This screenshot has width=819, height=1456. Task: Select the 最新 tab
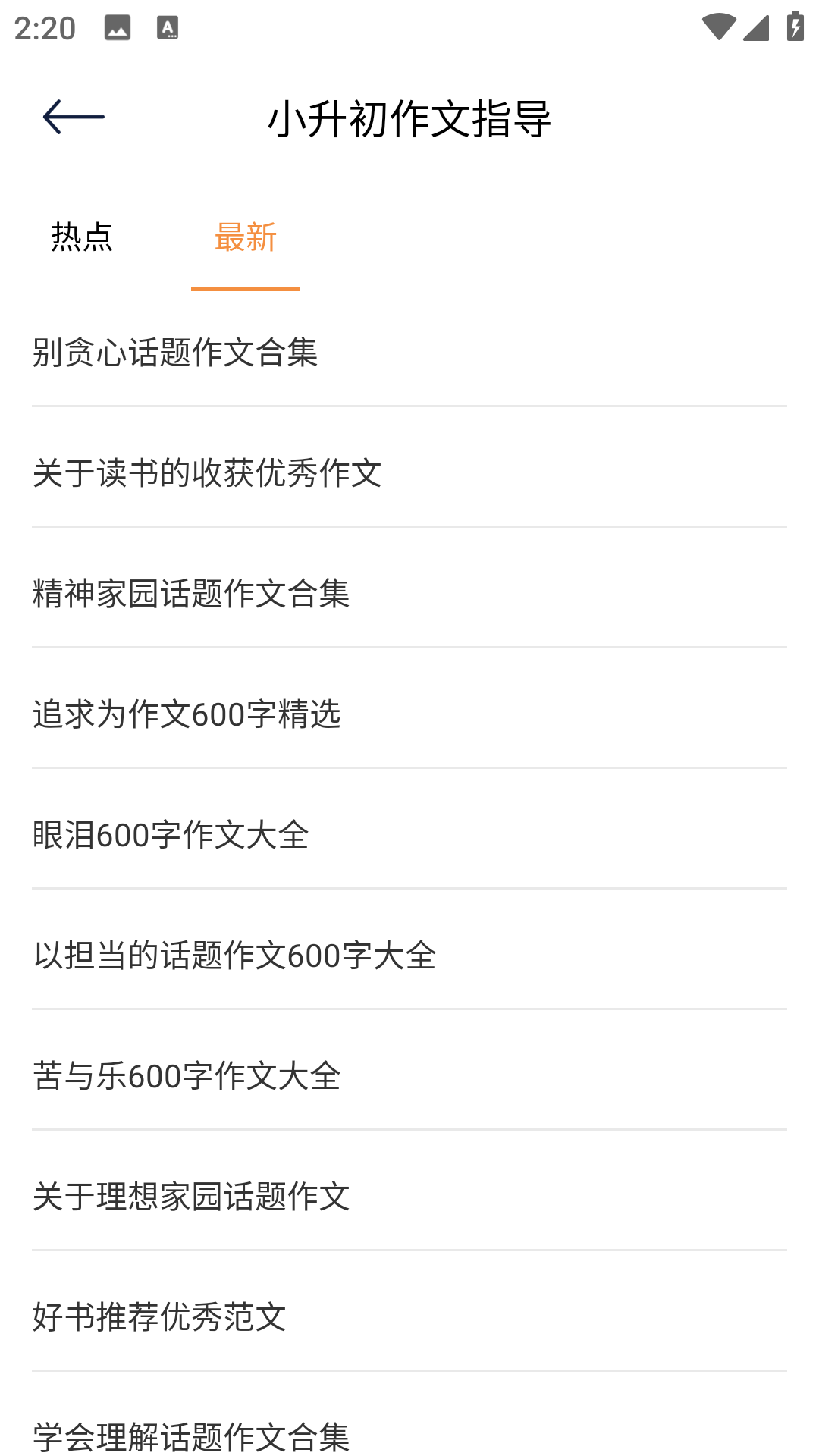pos(245,238)
